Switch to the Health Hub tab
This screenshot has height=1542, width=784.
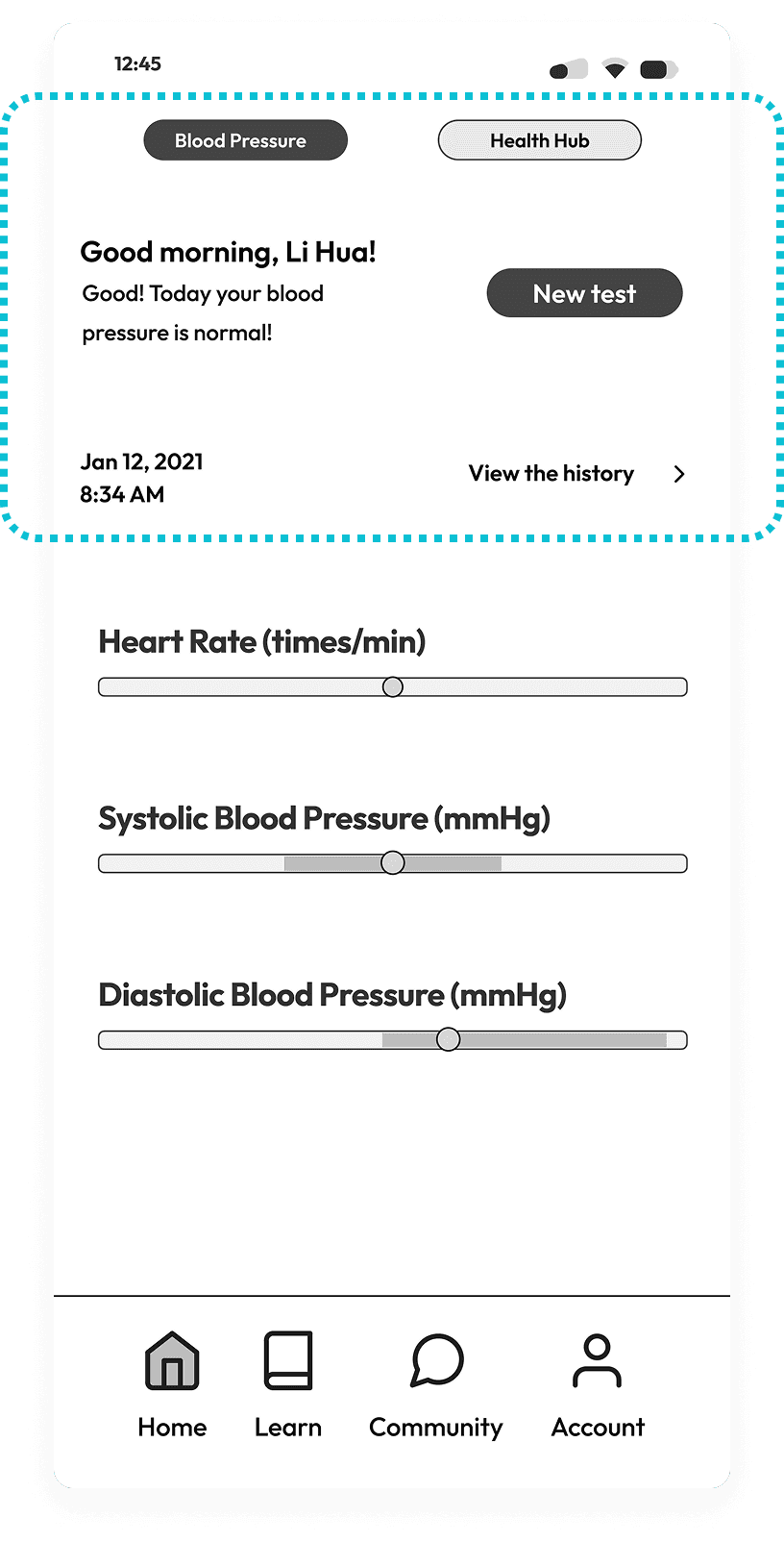[539, 140]
